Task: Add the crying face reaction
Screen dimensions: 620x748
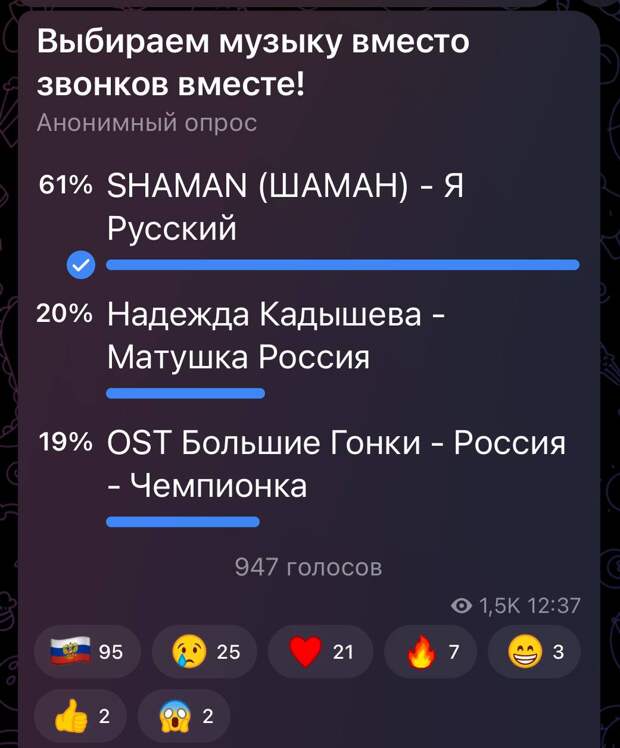Action: (x=204, y=652)
